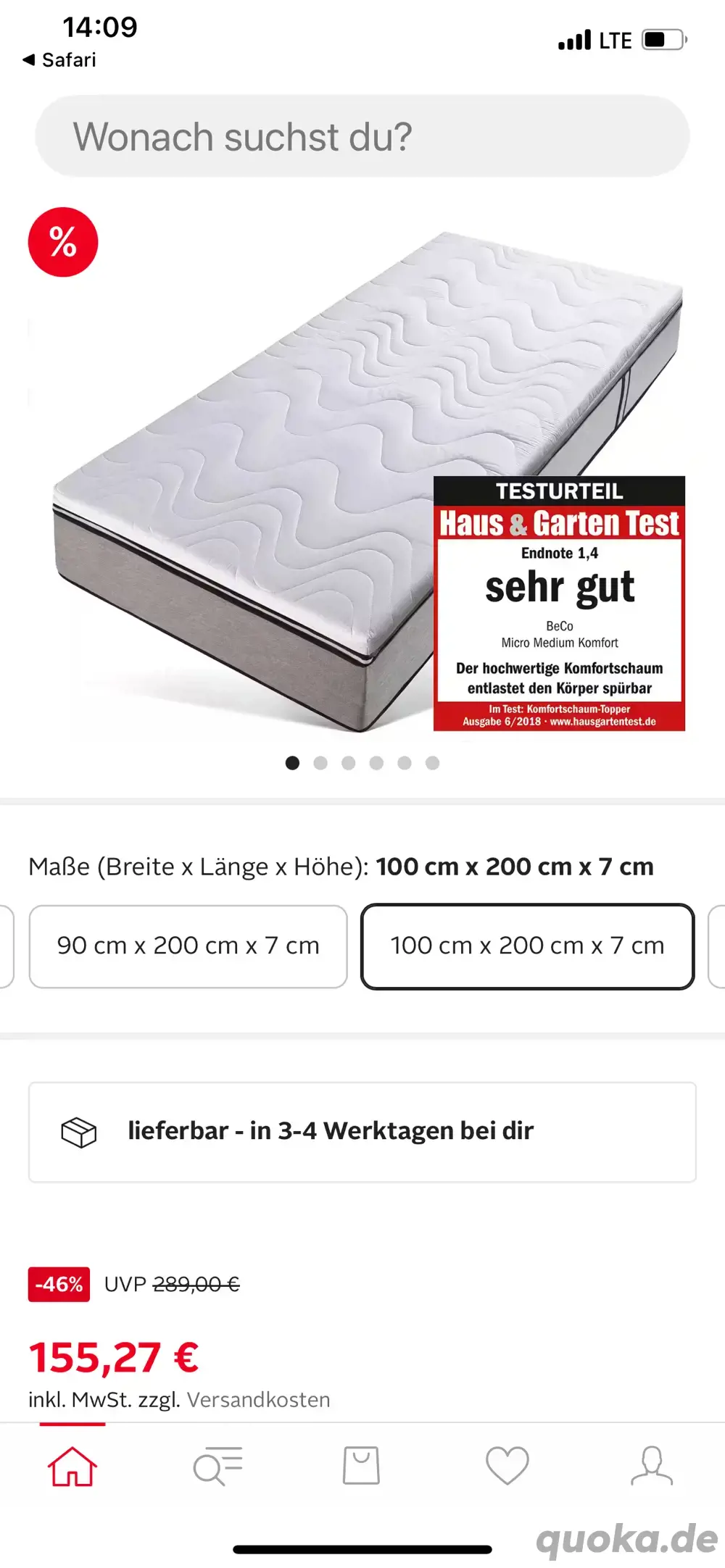Tap the red -46% discount label
The height and width of the screenshot is (1568, 725).
(x=59, y=1283)
